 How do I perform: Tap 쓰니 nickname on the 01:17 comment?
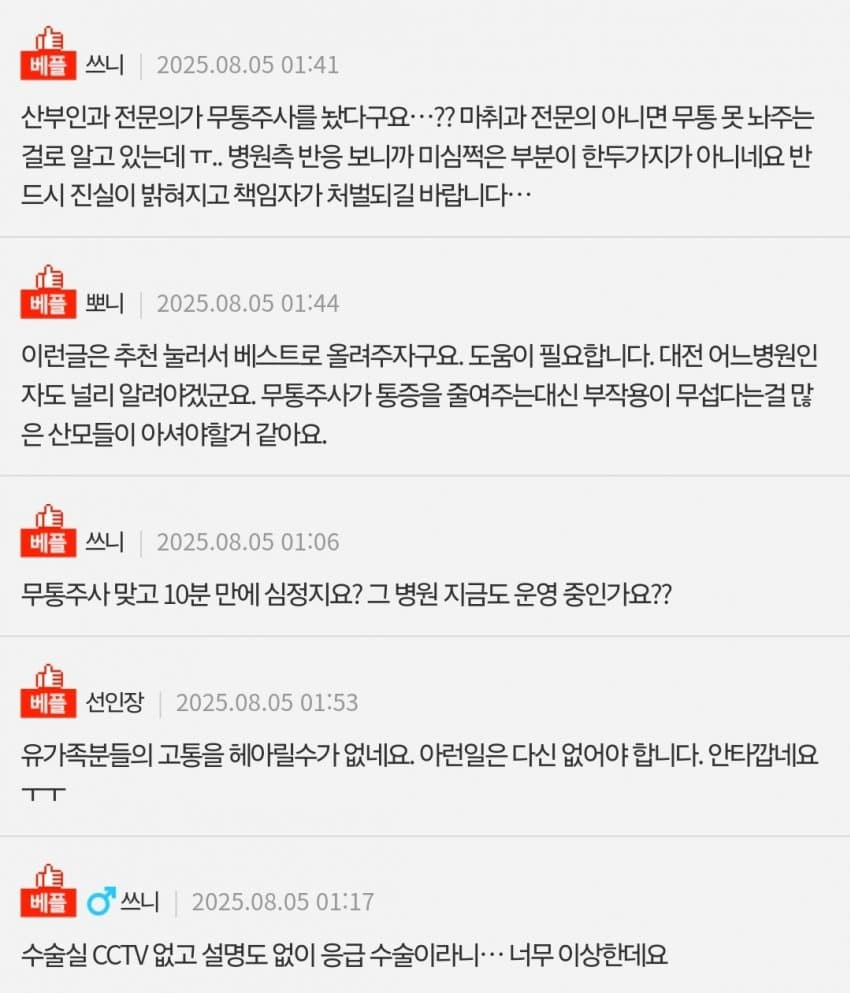point(140,902)
